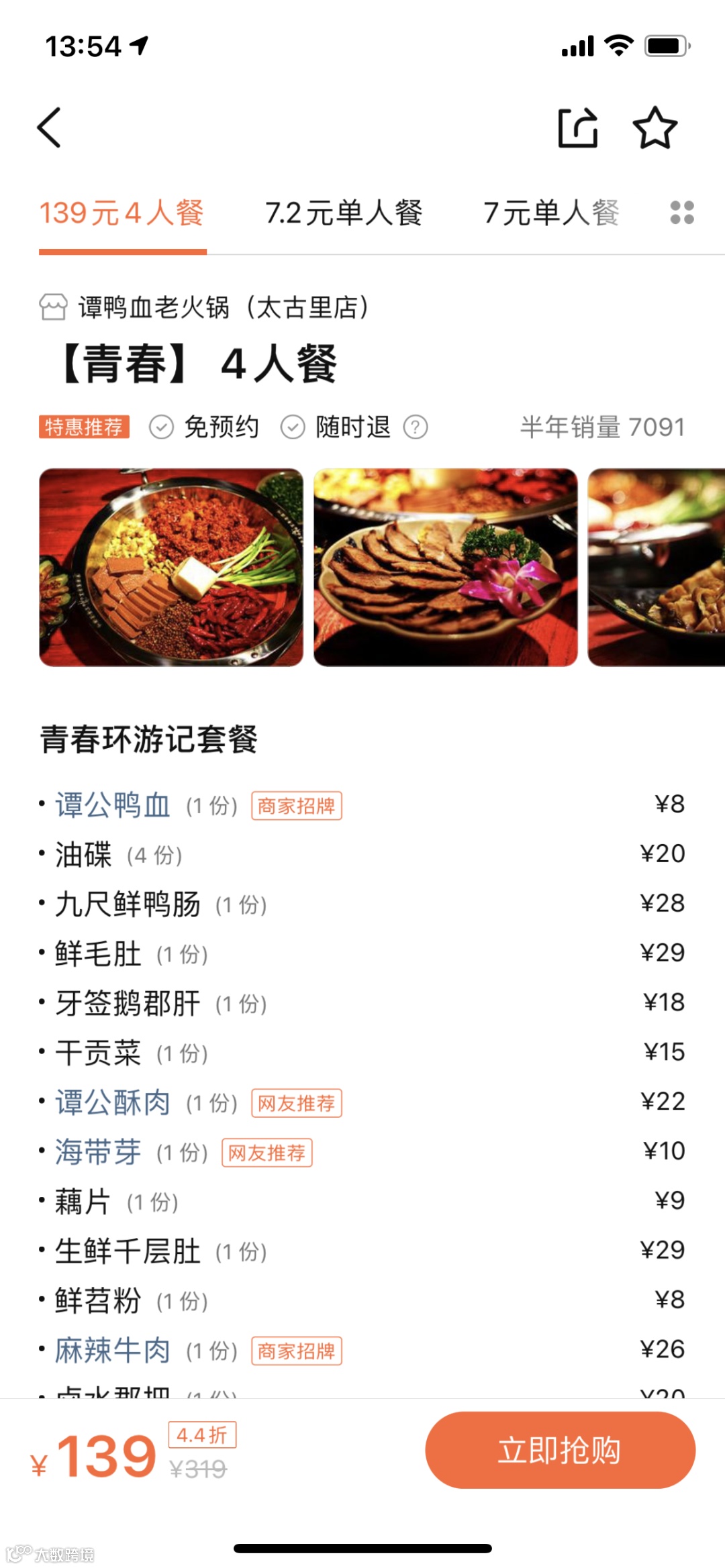See the 麻辣牛肉 dish details
The width and height of the screenshot is (725, 1568).
(113, 1350)
